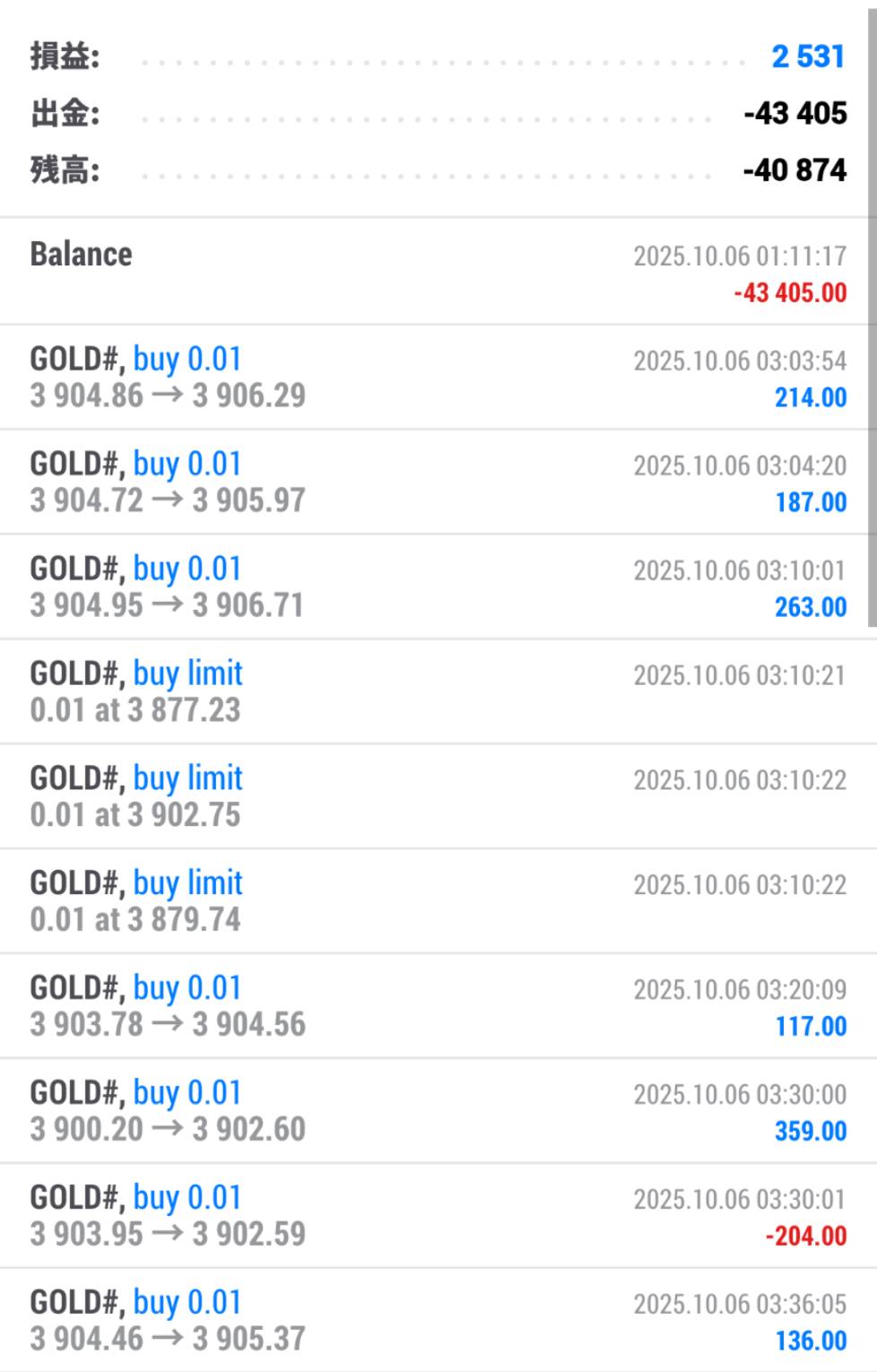Tap the profit value 2 531 next to 損益

tap(808, 56)
